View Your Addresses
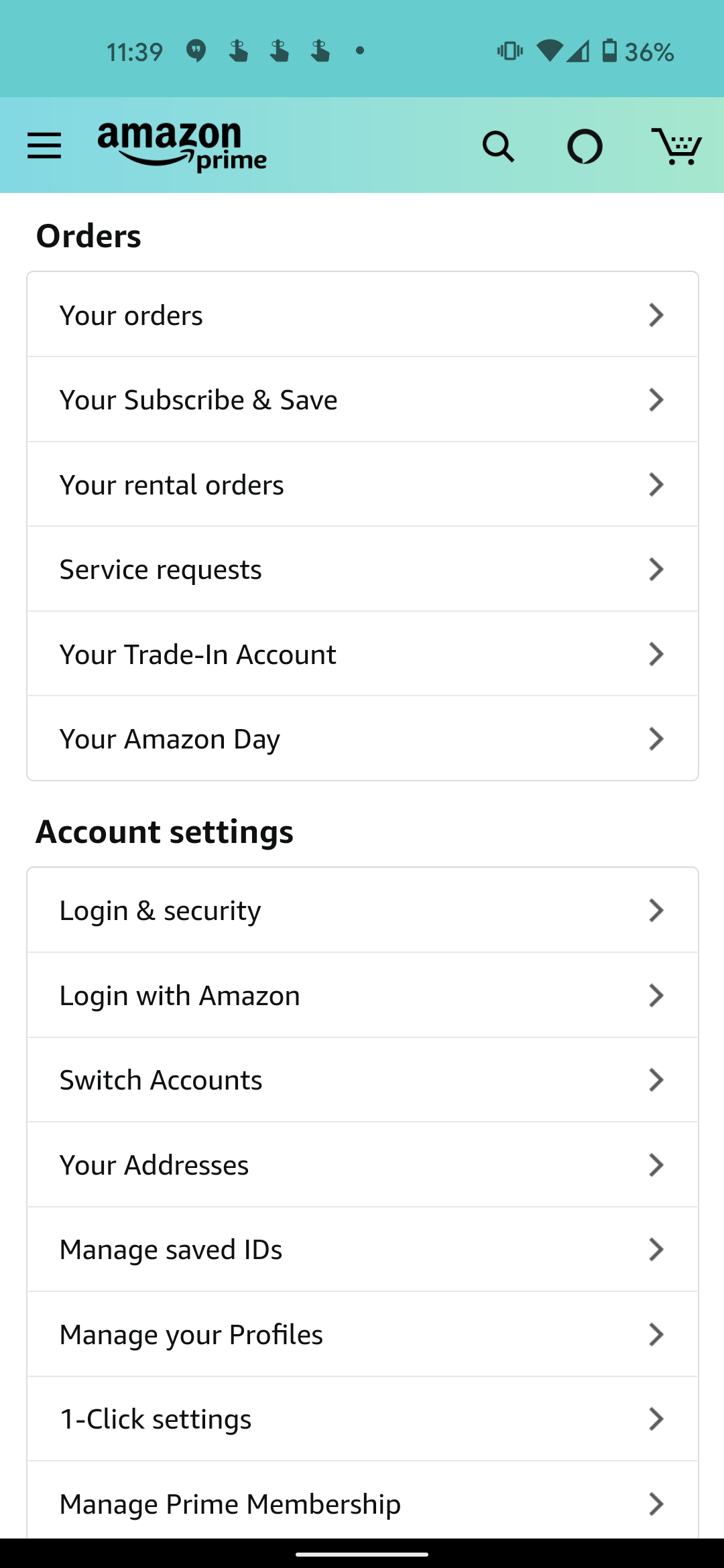This screenshot has height=1568, width=724. click(x=362, y=1165)
